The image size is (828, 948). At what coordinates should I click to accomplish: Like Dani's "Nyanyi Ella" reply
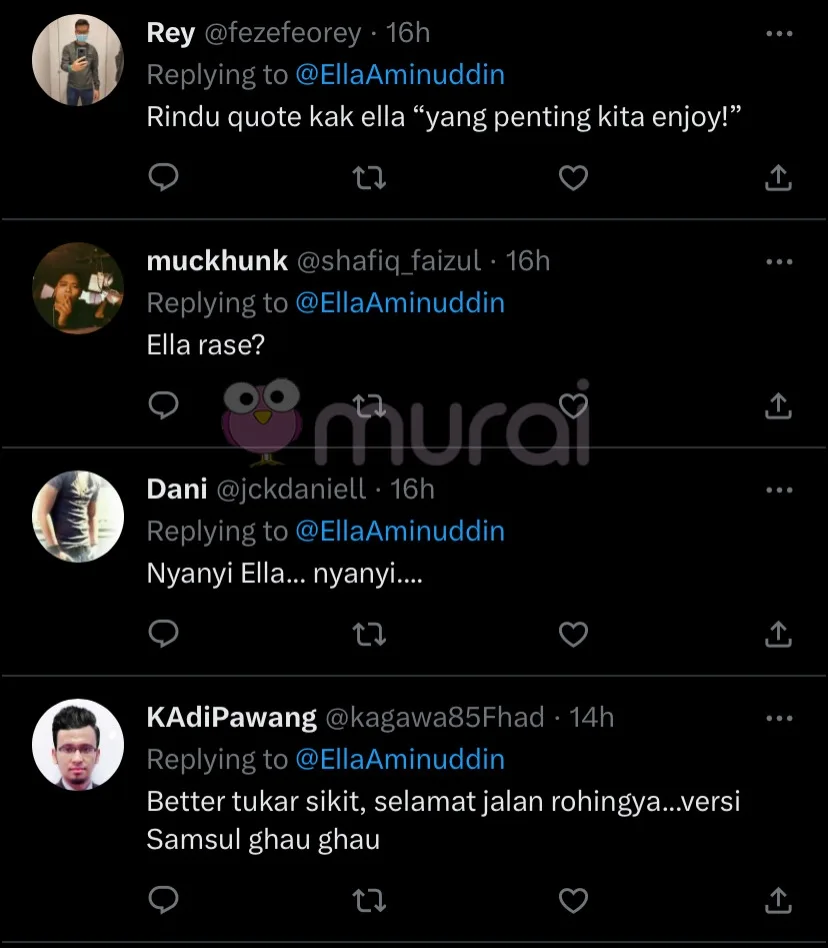[x=572, y=634]
